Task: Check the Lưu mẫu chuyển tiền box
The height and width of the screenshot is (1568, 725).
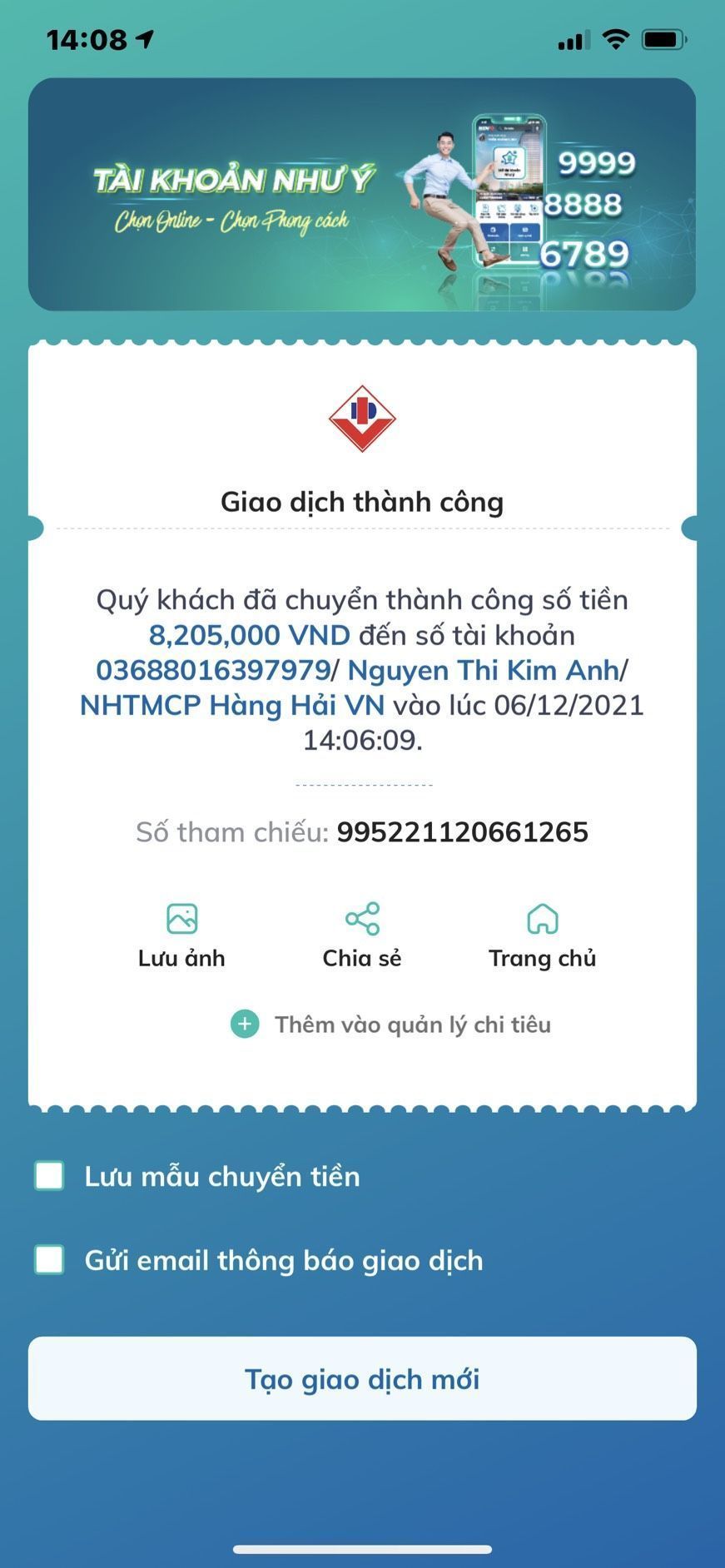Action: pos(49,1176)
